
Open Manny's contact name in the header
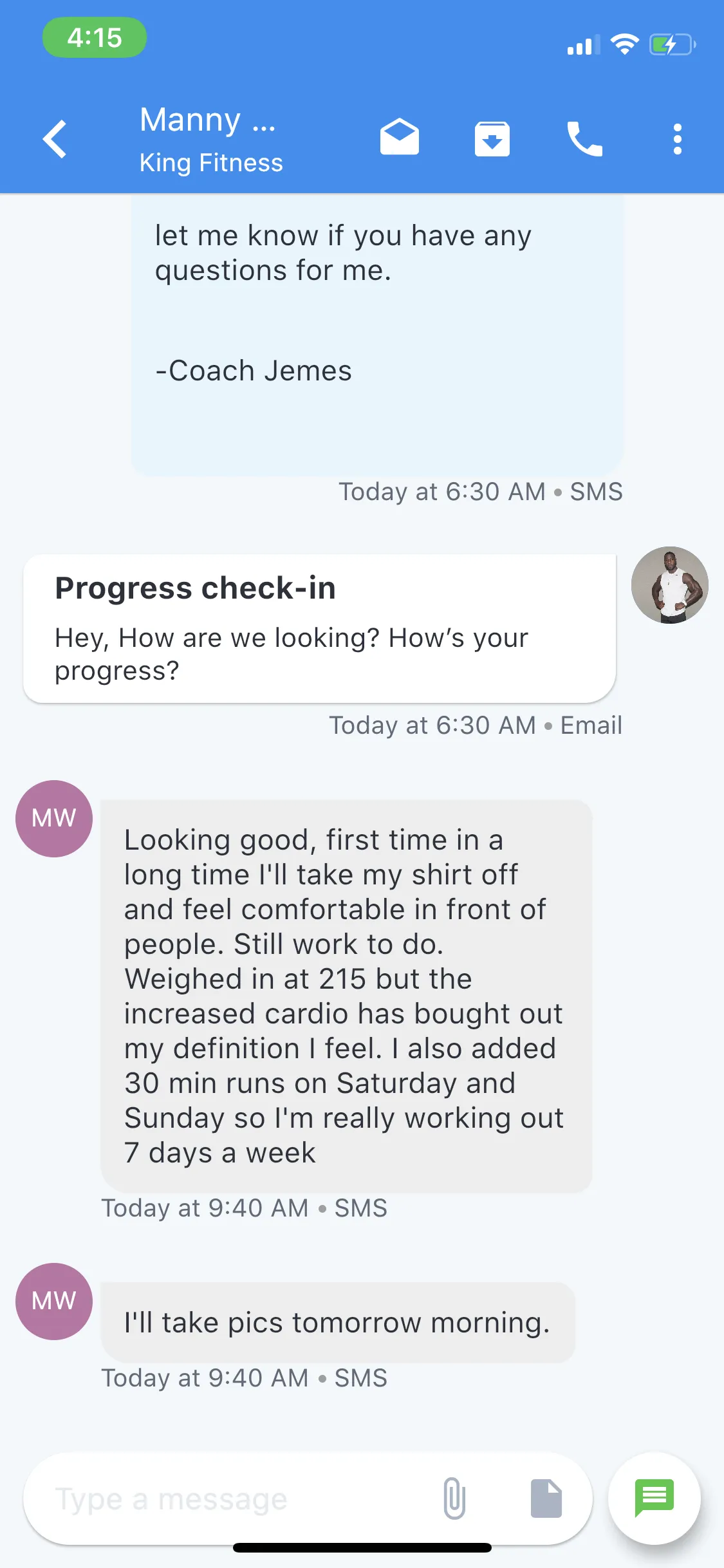point(208,120)
